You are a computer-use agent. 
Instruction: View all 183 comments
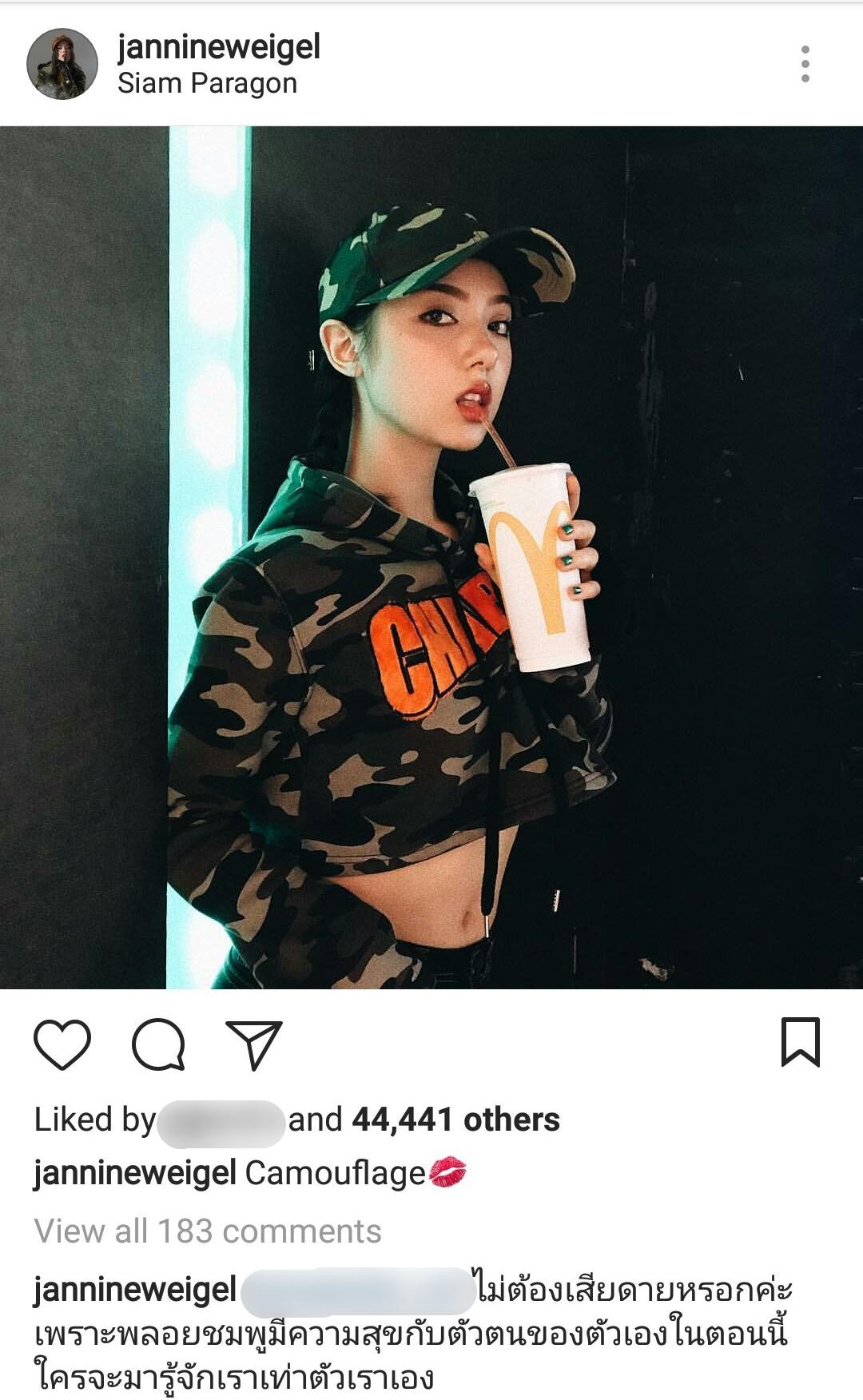208,1231
